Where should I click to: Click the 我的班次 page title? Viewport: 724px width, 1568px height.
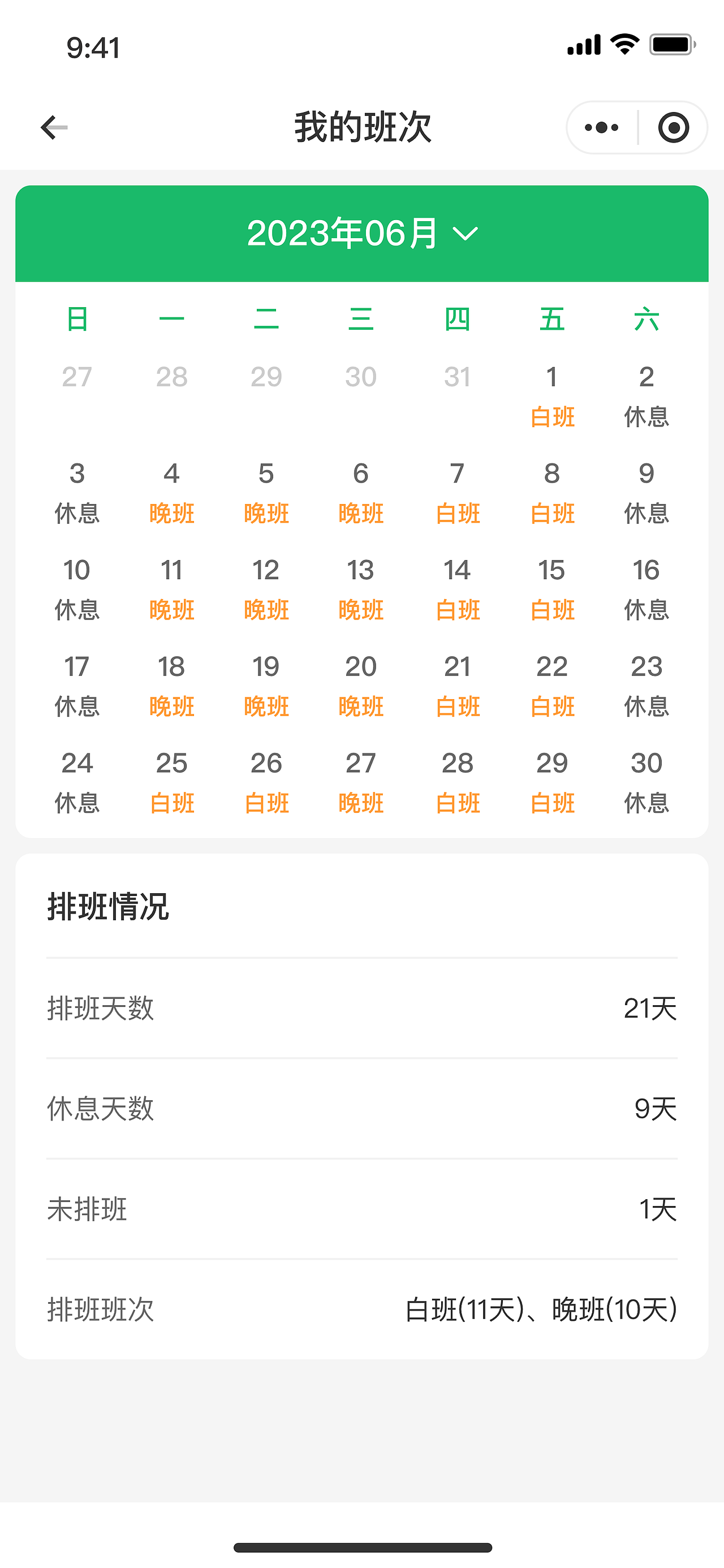click(x=361, y=127)
